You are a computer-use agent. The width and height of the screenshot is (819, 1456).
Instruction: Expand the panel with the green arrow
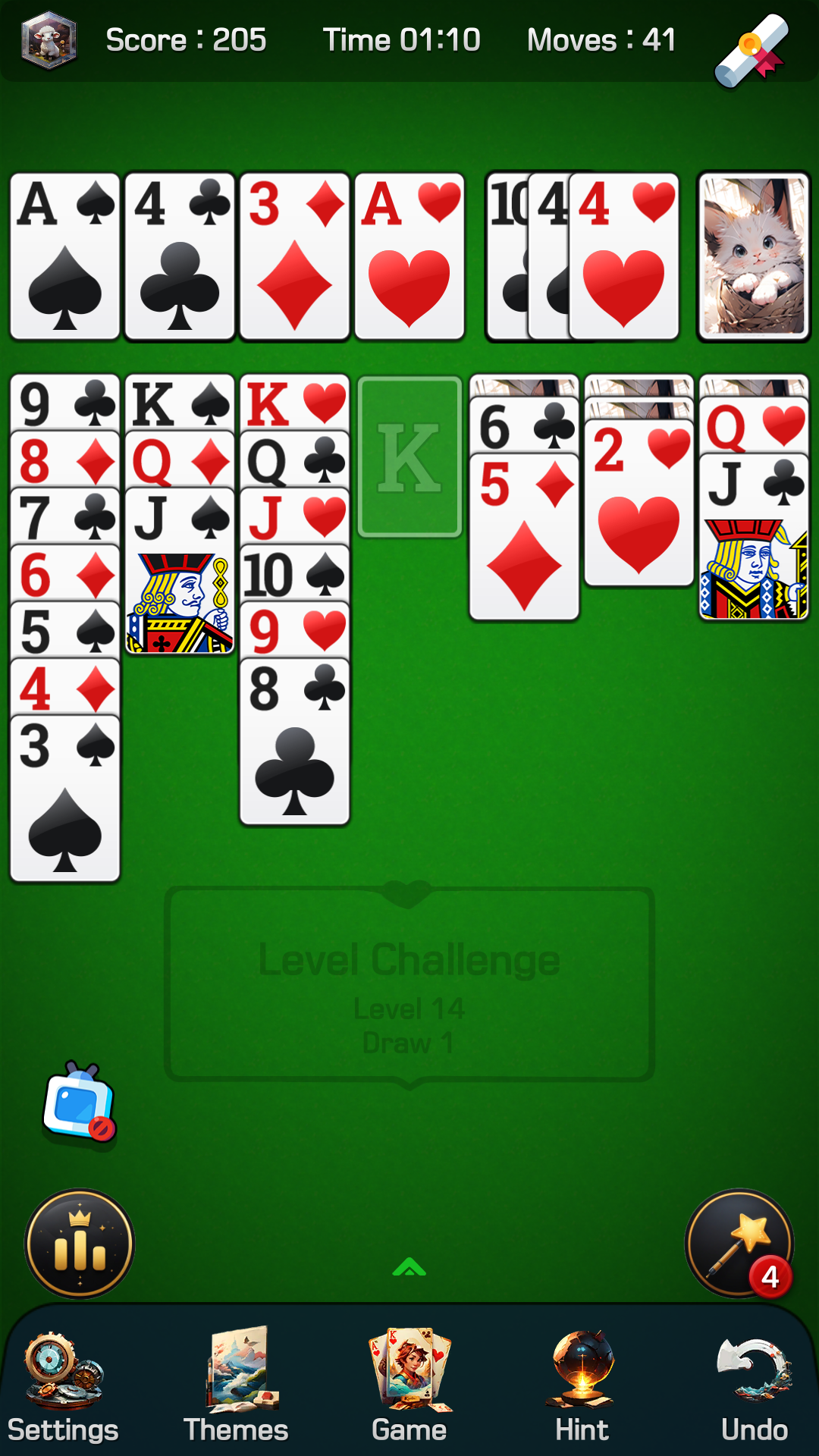click(x=409, y=1267)
